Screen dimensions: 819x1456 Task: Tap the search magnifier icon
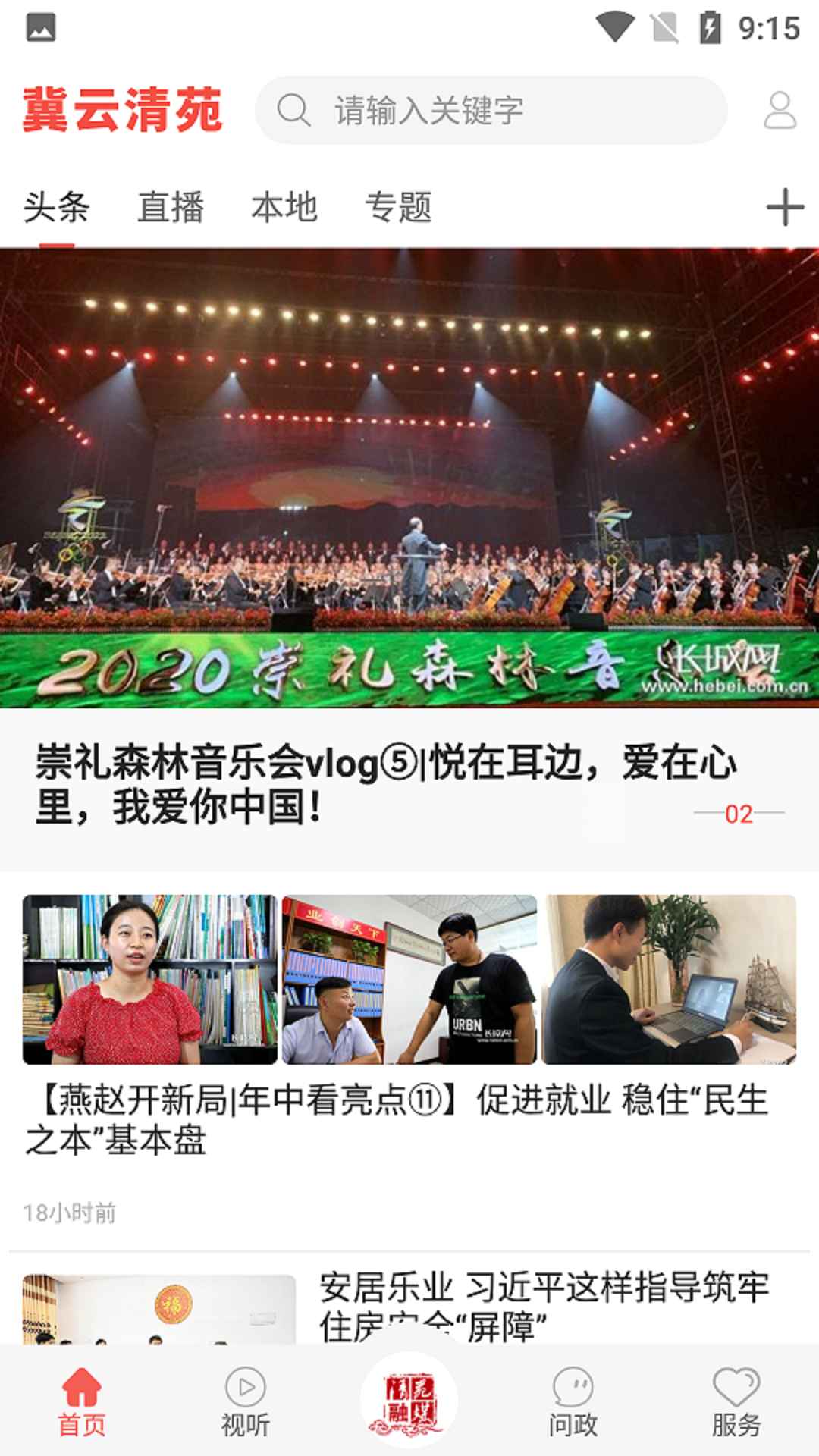tap(294, 111)
